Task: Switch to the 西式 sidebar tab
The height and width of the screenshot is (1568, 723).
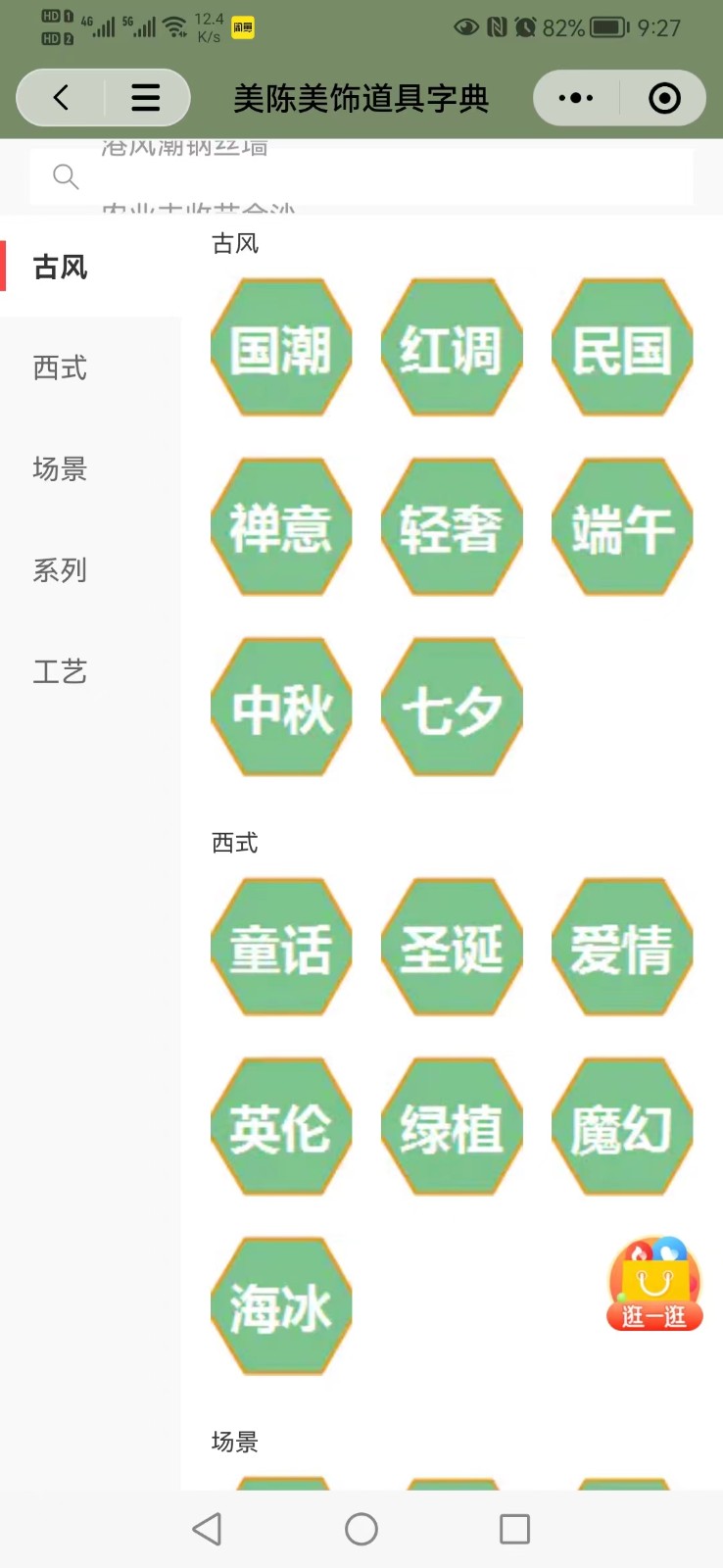Action: click(61, 368)
